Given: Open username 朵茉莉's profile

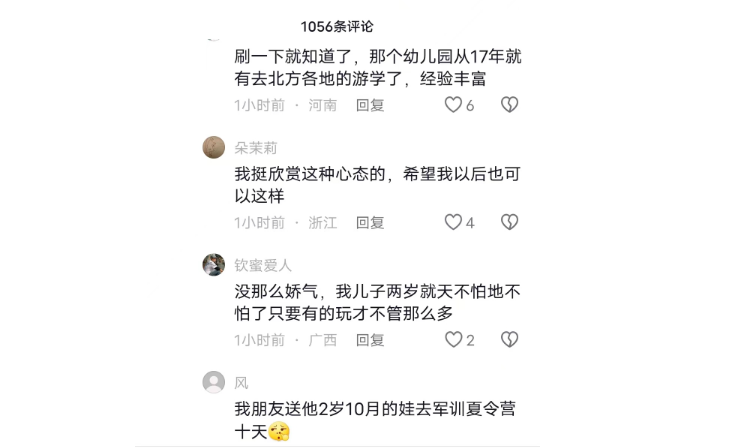Looking at the screenshot, I should 256,147.
